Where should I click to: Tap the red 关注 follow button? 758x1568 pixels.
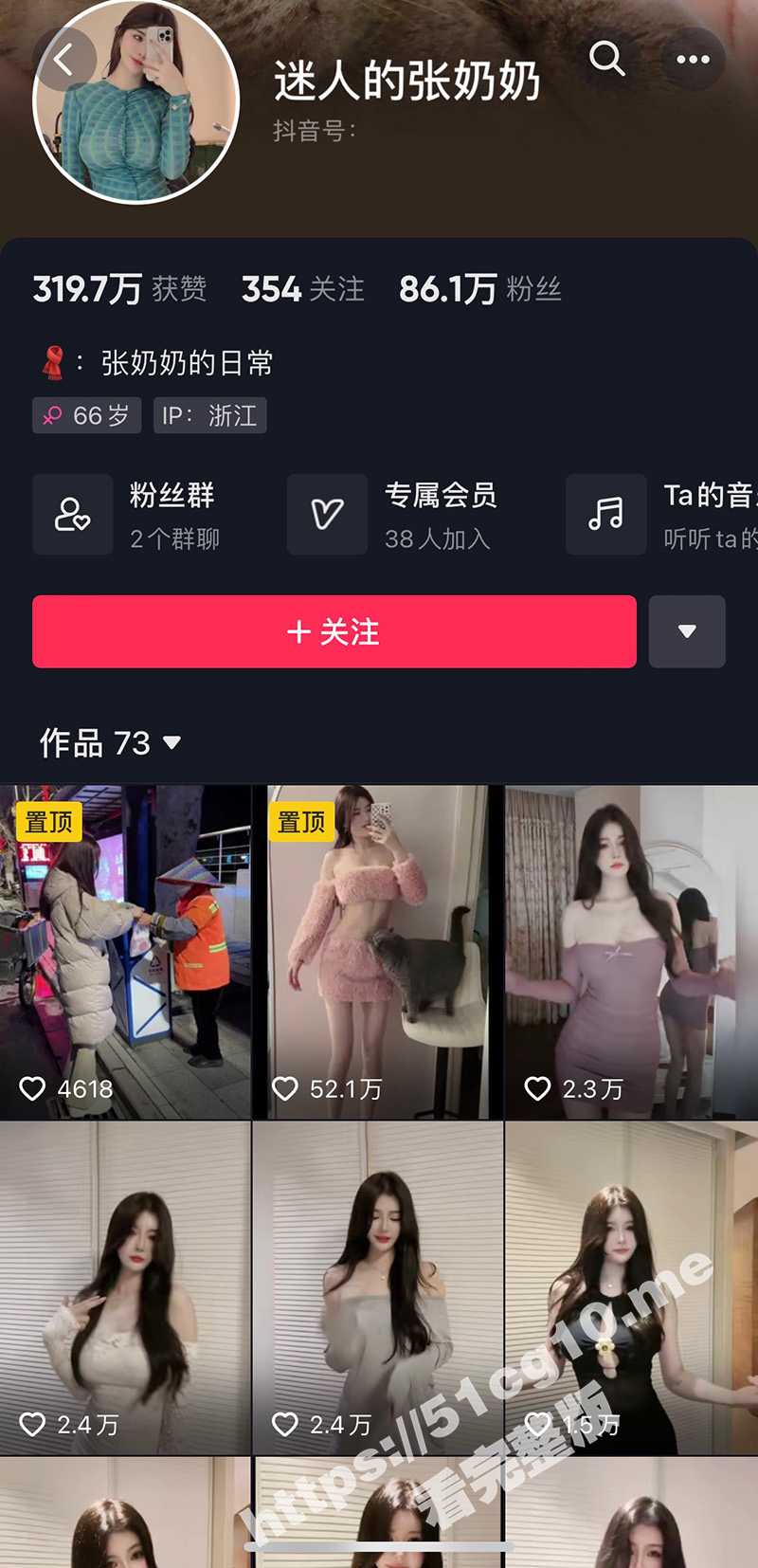point(334,631)
